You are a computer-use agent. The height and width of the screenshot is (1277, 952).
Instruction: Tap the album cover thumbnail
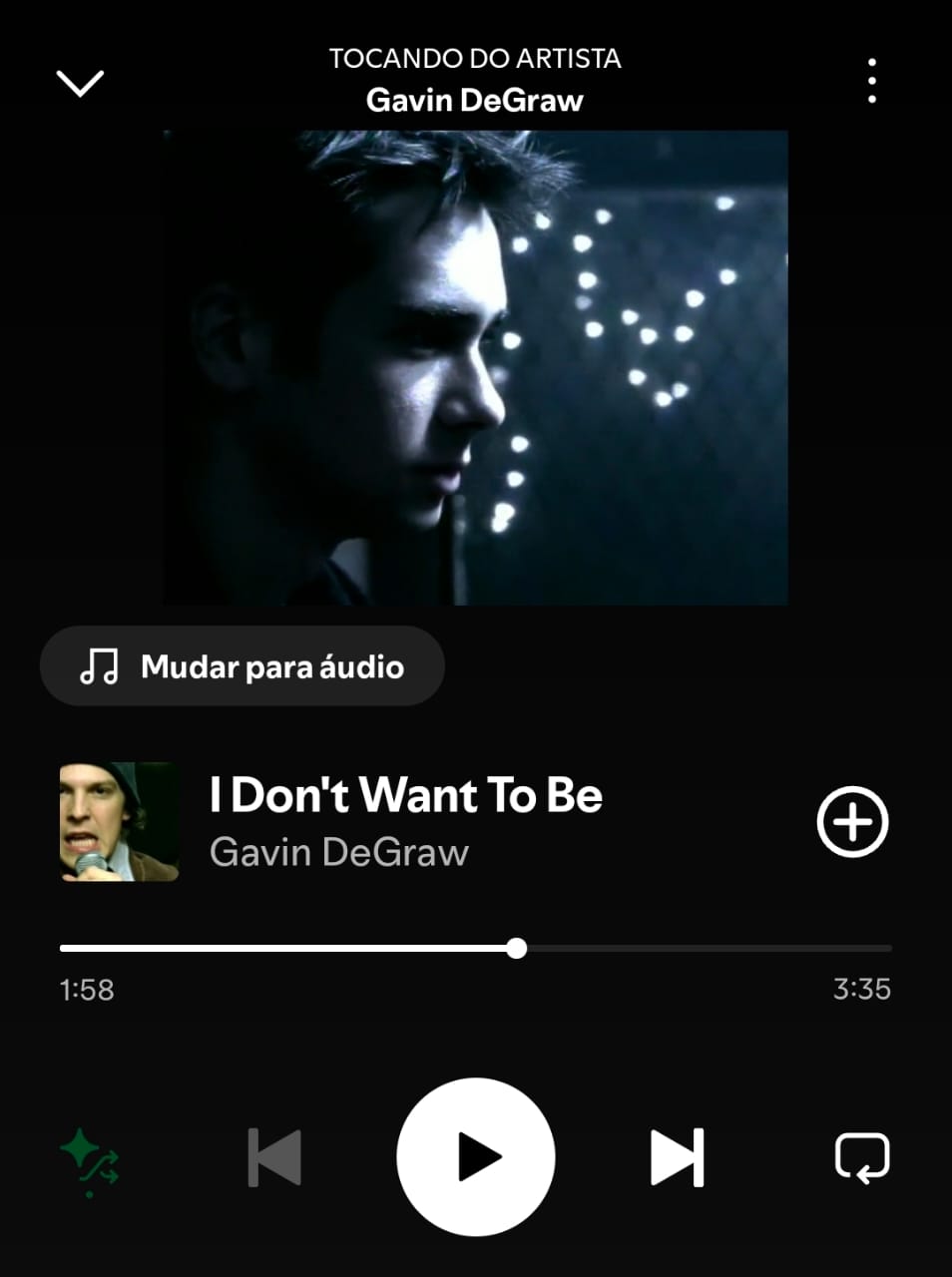[119, 822]
